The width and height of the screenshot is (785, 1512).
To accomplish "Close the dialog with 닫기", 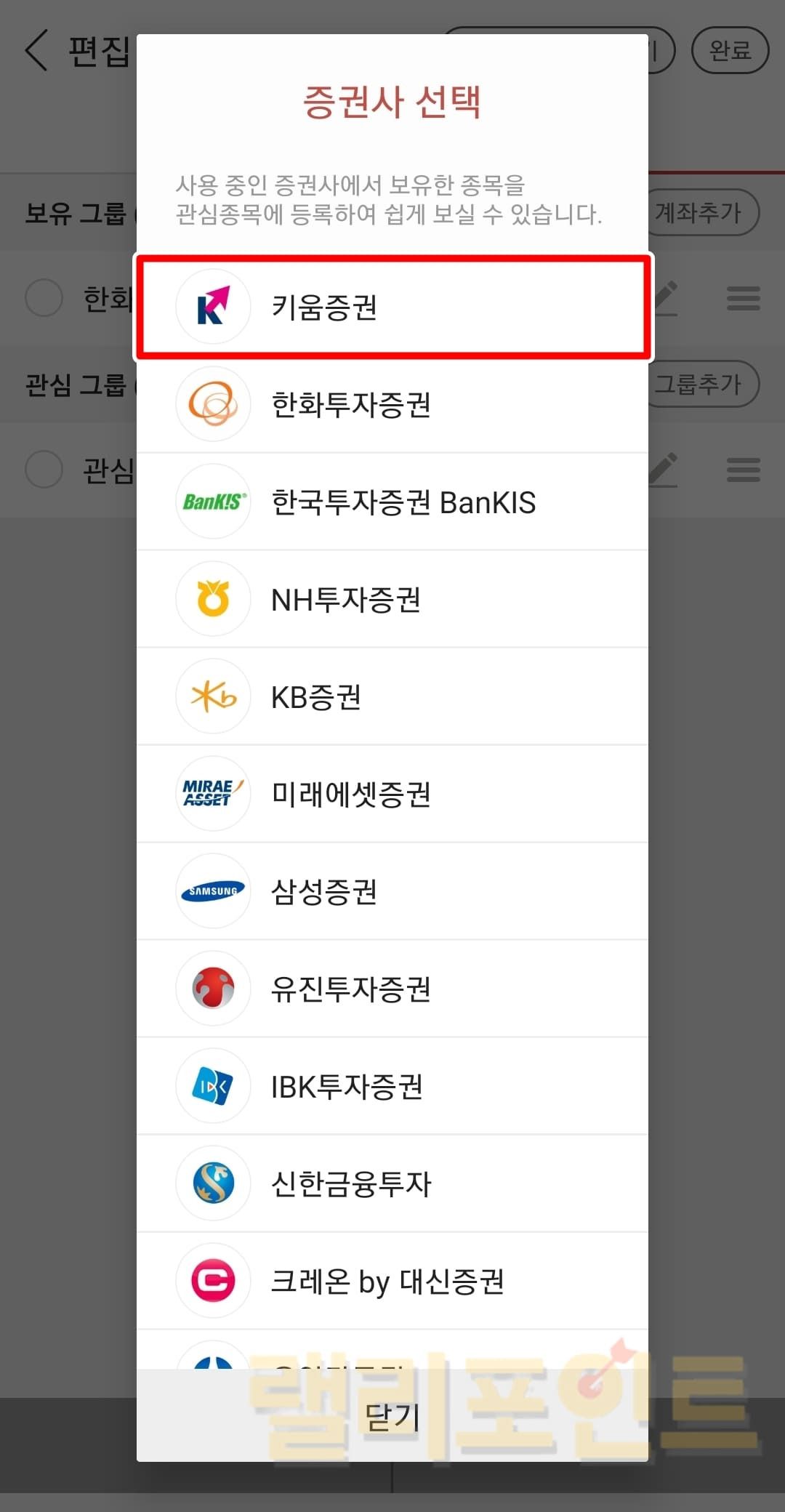I will click(x=392, y=1416).
